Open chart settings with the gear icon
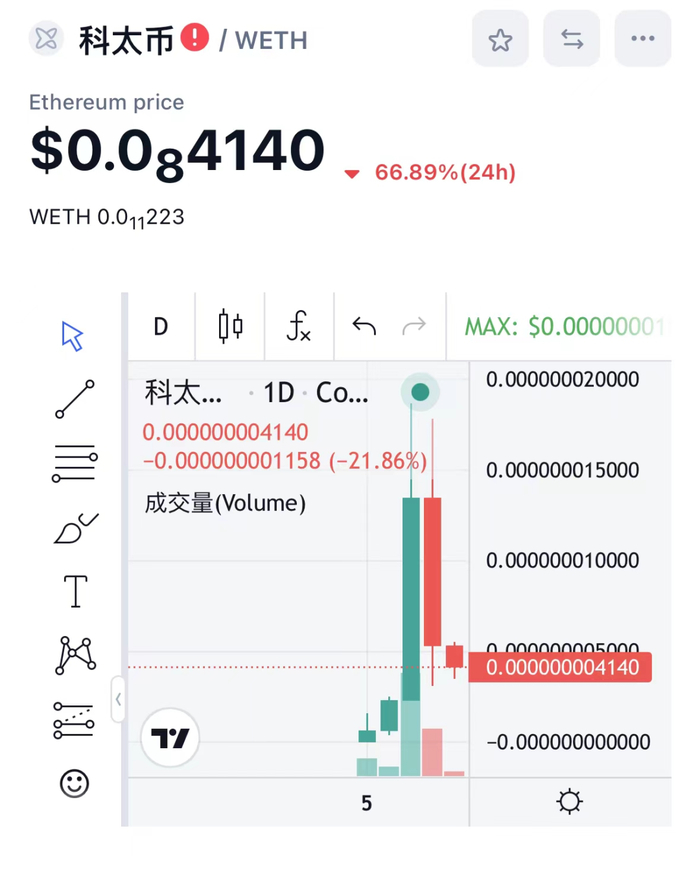 [x=570, y=801]
